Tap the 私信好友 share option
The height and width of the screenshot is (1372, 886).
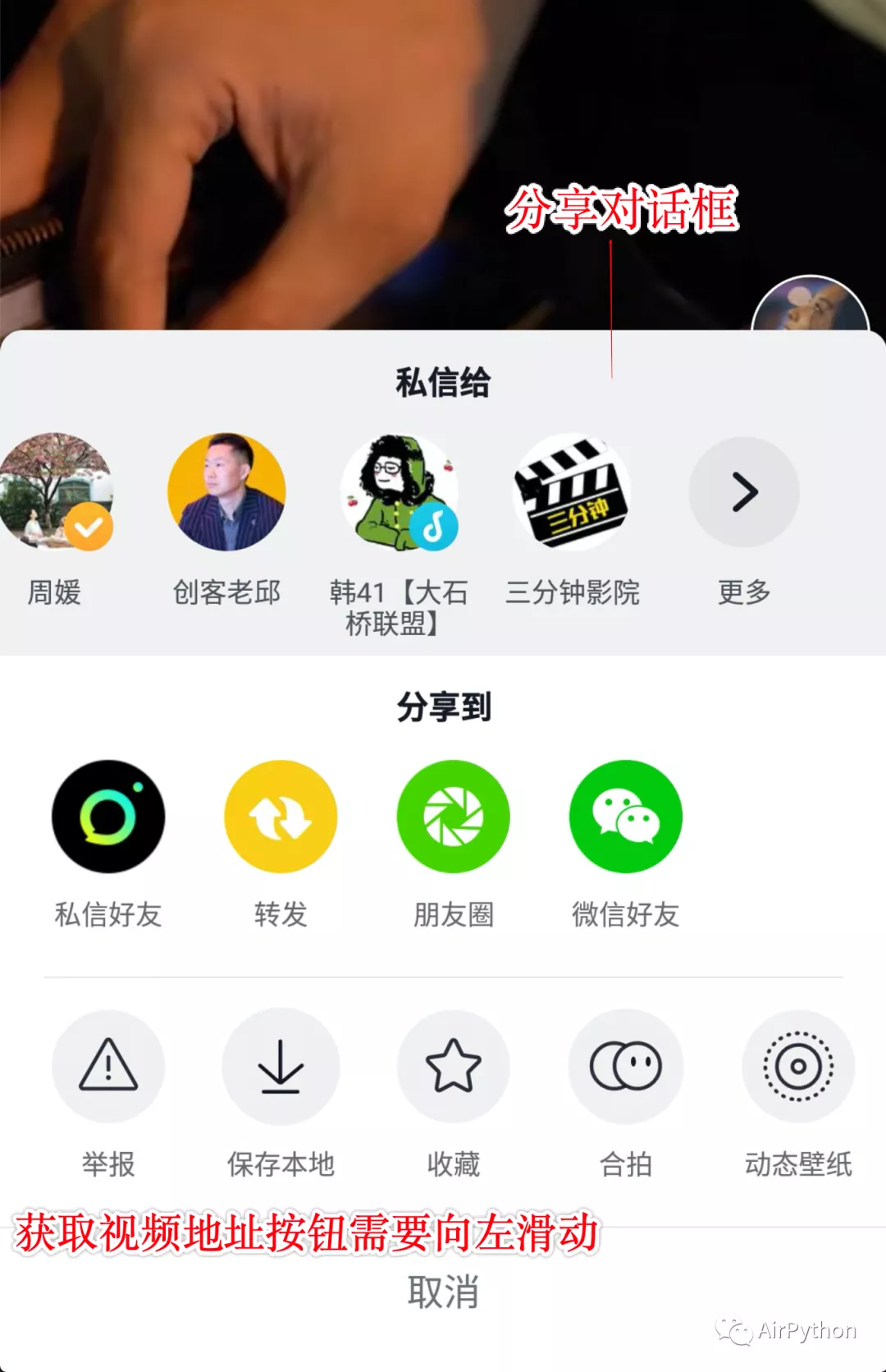click(108, 816)
